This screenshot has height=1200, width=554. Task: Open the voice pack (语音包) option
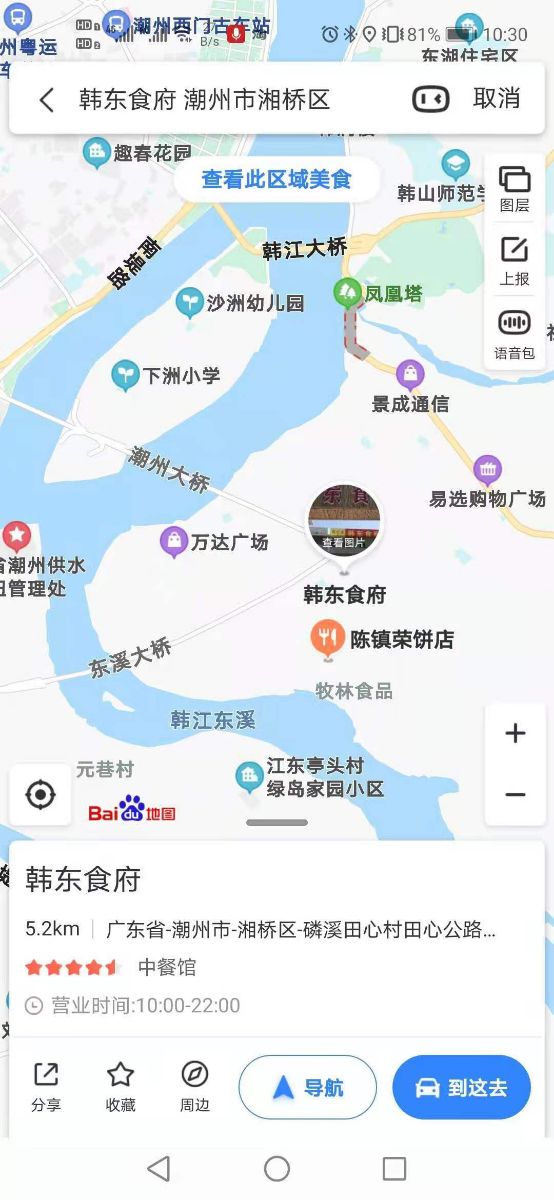[x=515, y=335]
